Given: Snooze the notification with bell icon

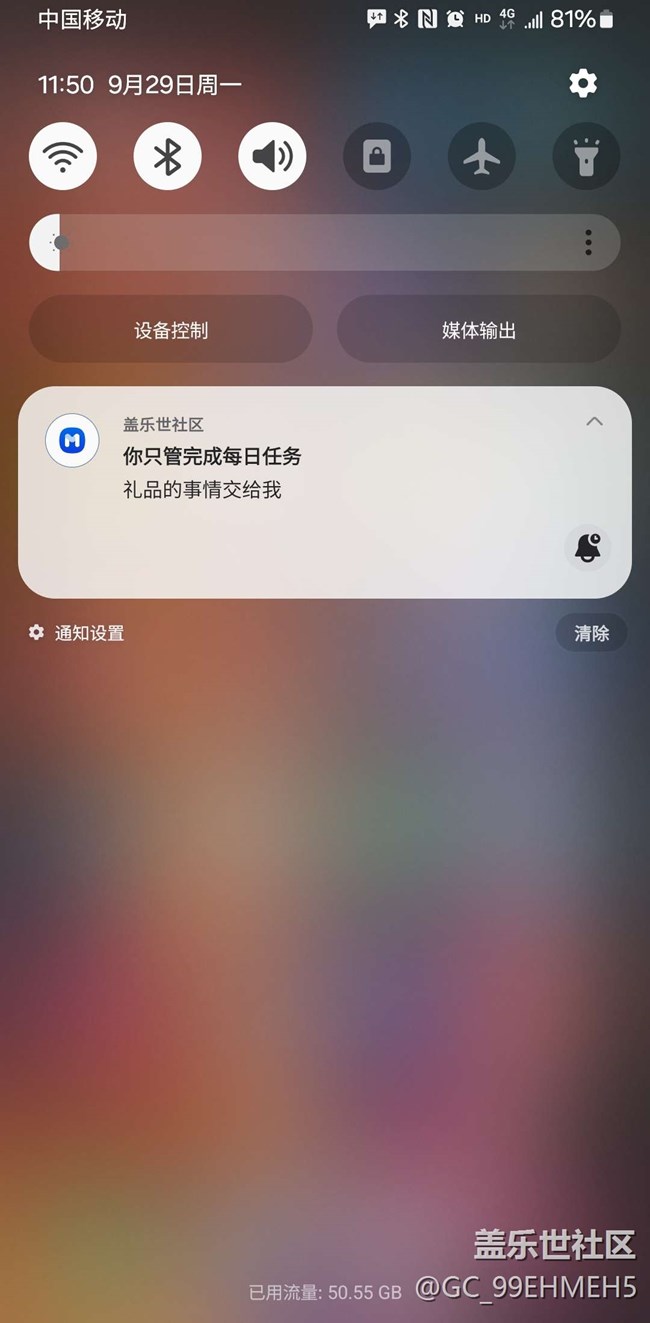Looking at the screenshot, I should click(588, 548).
